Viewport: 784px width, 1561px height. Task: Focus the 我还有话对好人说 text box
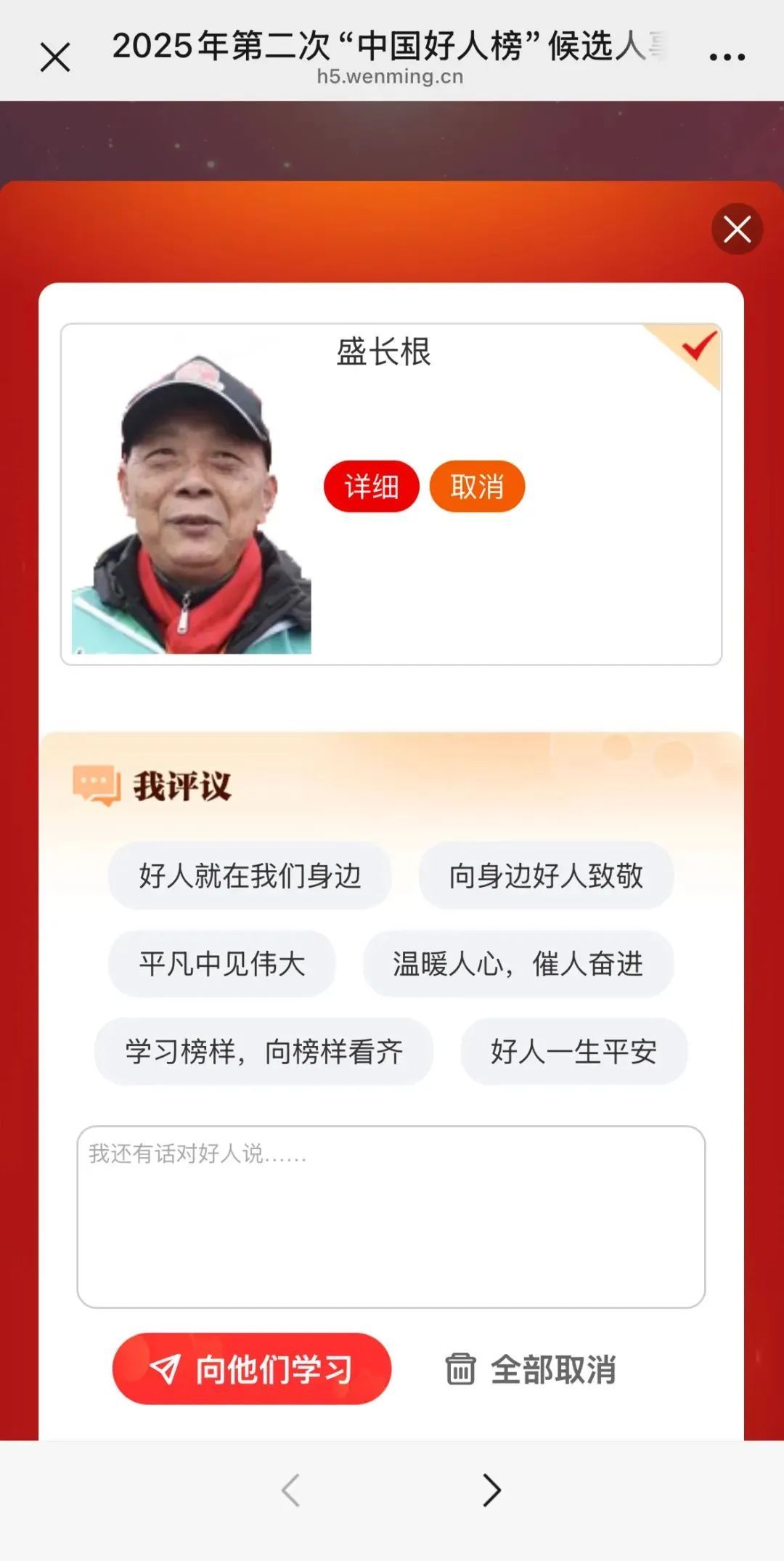(x=391, y=1217)
